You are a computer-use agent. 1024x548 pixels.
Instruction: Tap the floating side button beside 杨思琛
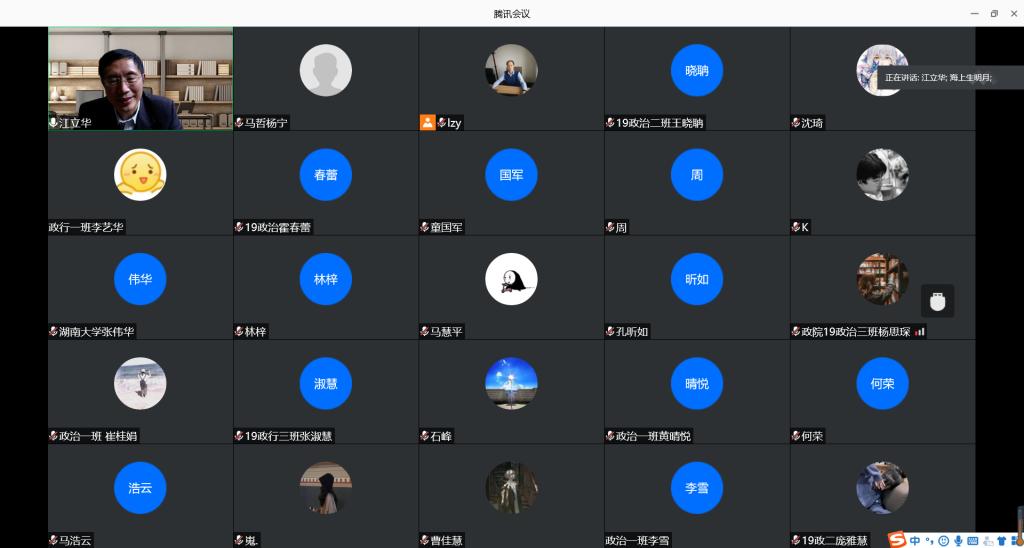click(x=937, y=300)
